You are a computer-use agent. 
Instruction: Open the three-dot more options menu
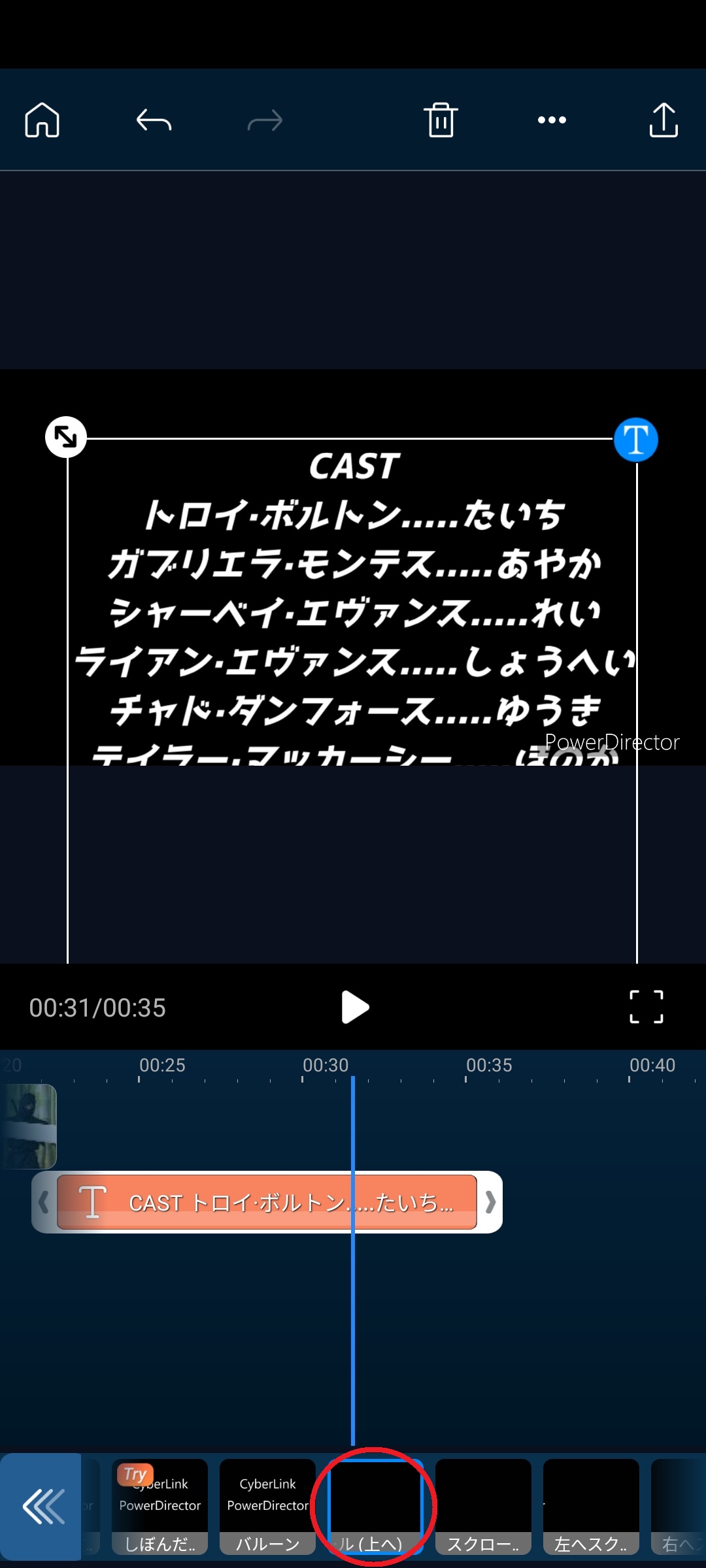(552, 120)
